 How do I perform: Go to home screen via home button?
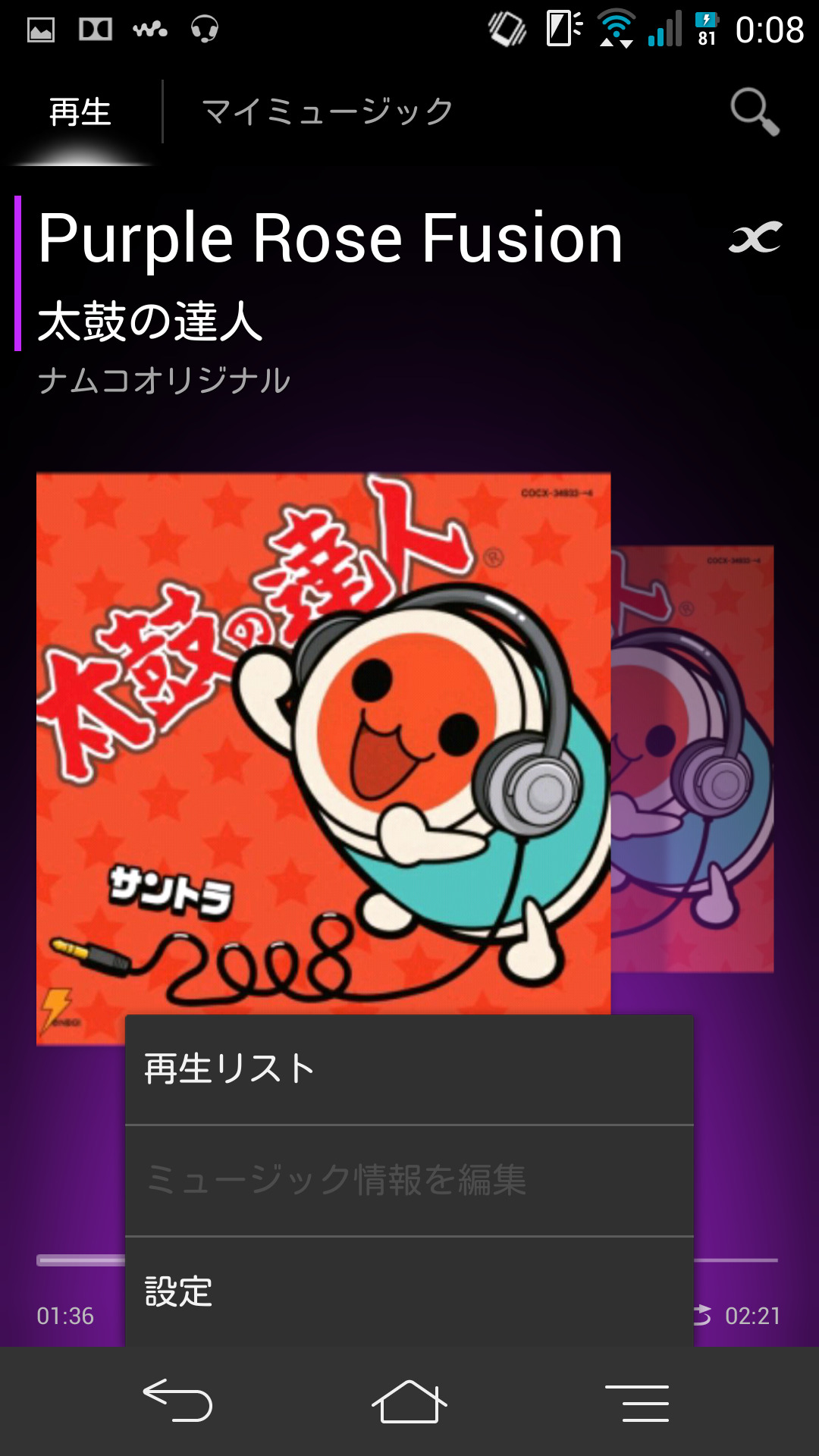coord(409,1401)
